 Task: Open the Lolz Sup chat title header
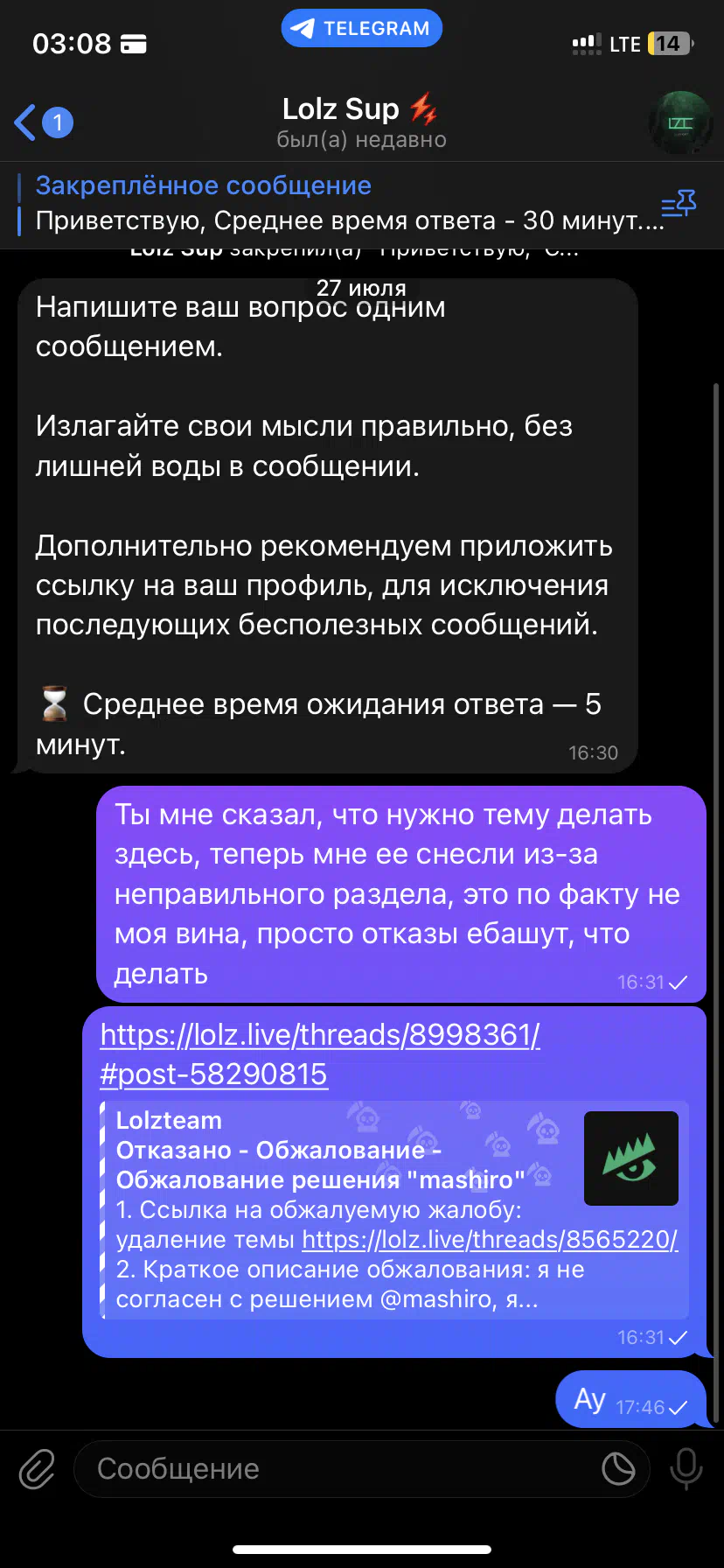pyautogui.click(x=361, y=122)
